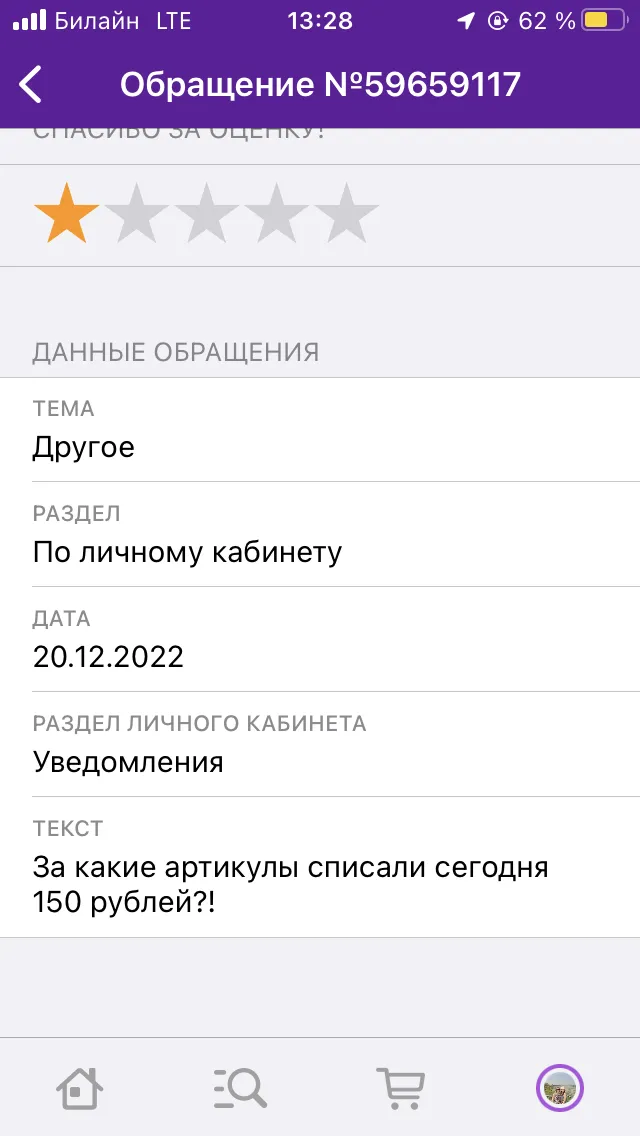Open the shopping cart tab
This screenshot has width=640, height=1136.
click(x=400, y=1088)
